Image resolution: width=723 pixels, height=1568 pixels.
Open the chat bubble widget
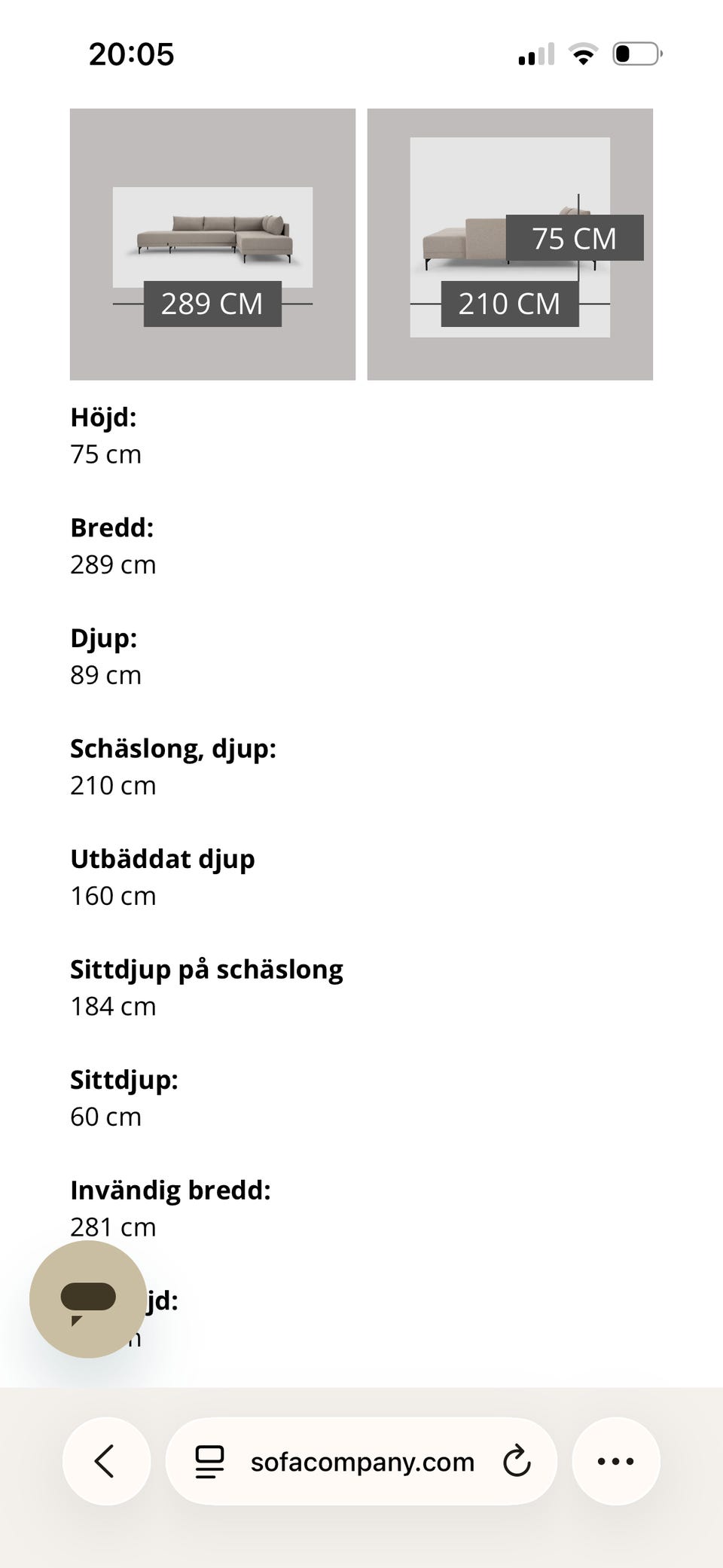click(88, 1299)
